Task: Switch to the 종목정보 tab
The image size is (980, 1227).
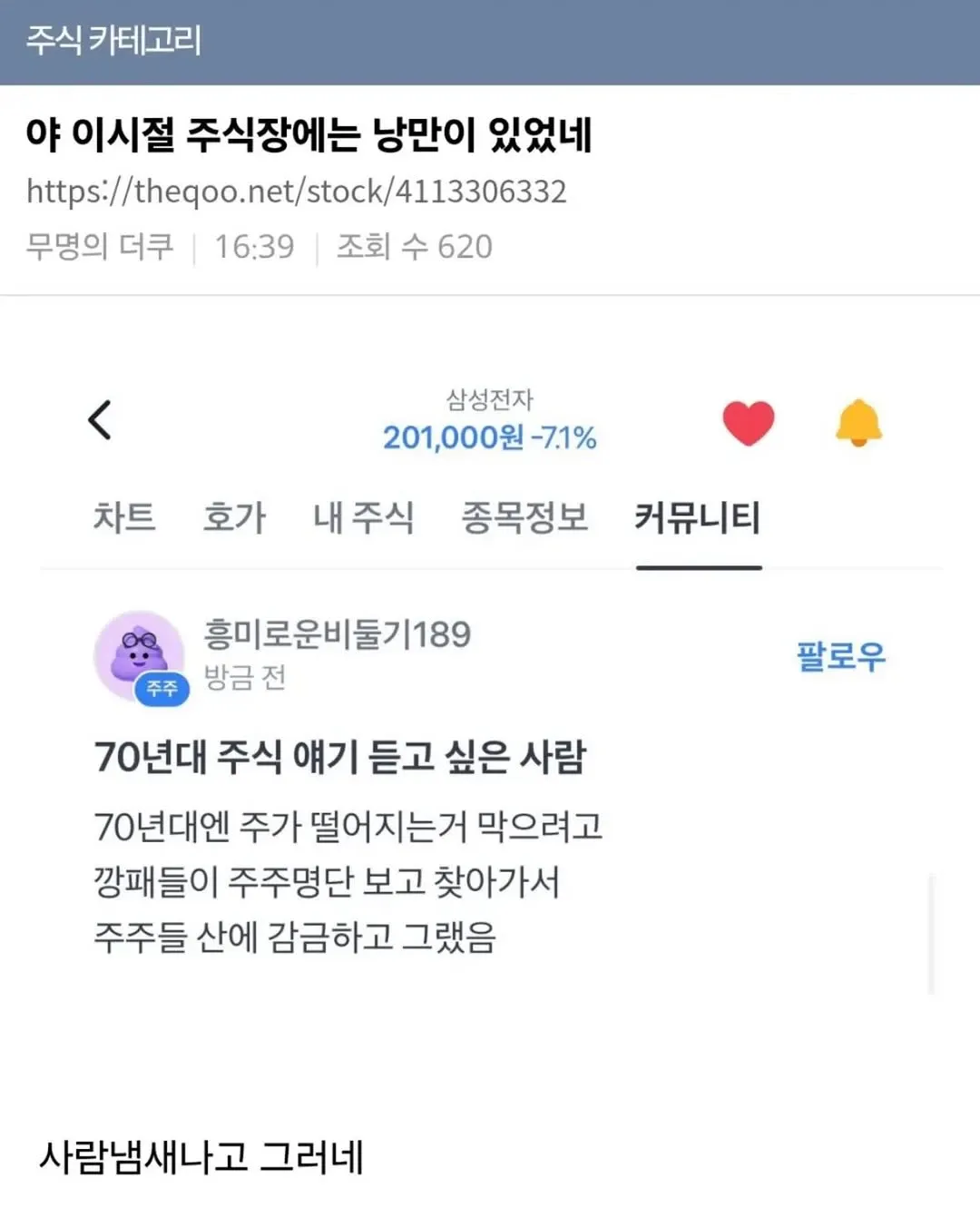Action: pos(524,519)
